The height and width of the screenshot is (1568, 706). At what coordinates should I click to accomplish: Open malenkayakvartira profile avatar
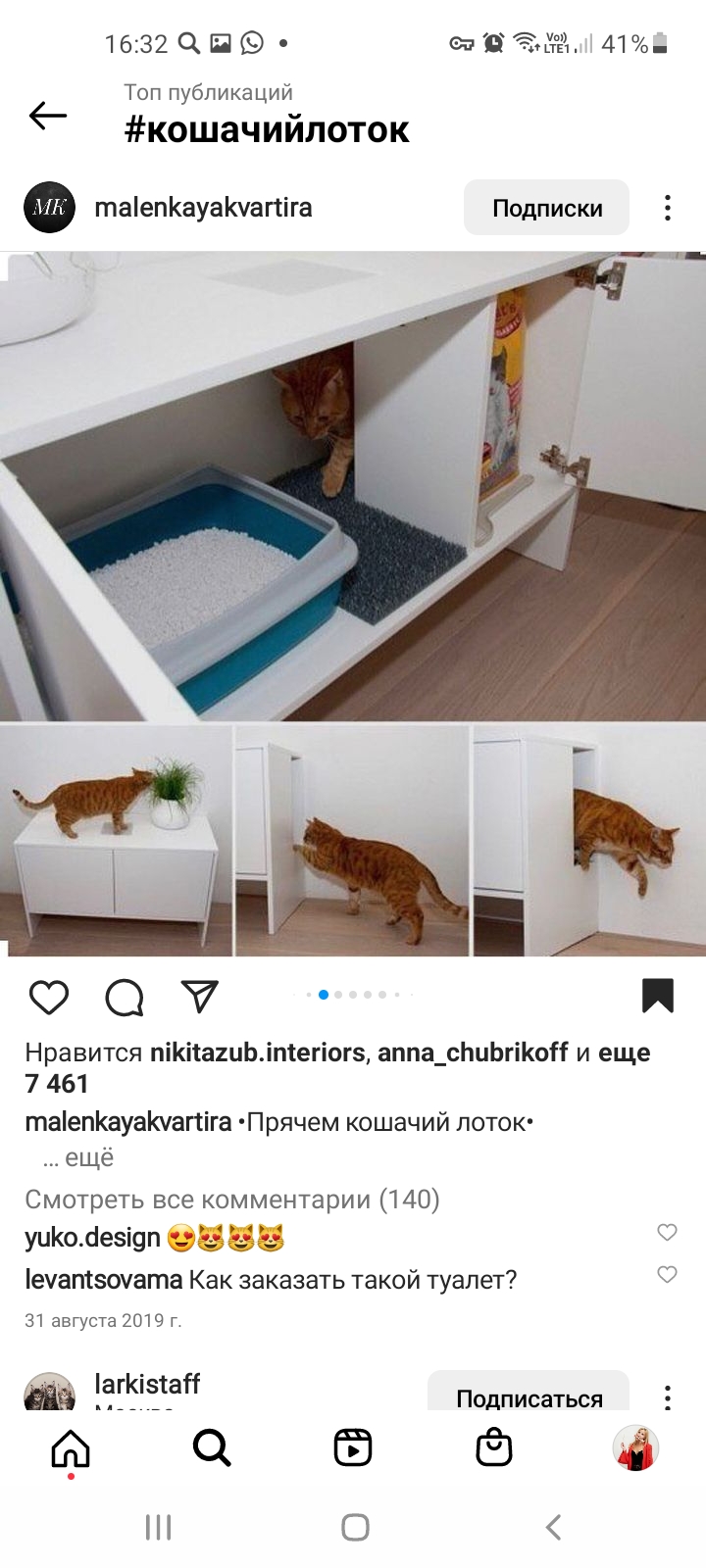coord(49,207)
